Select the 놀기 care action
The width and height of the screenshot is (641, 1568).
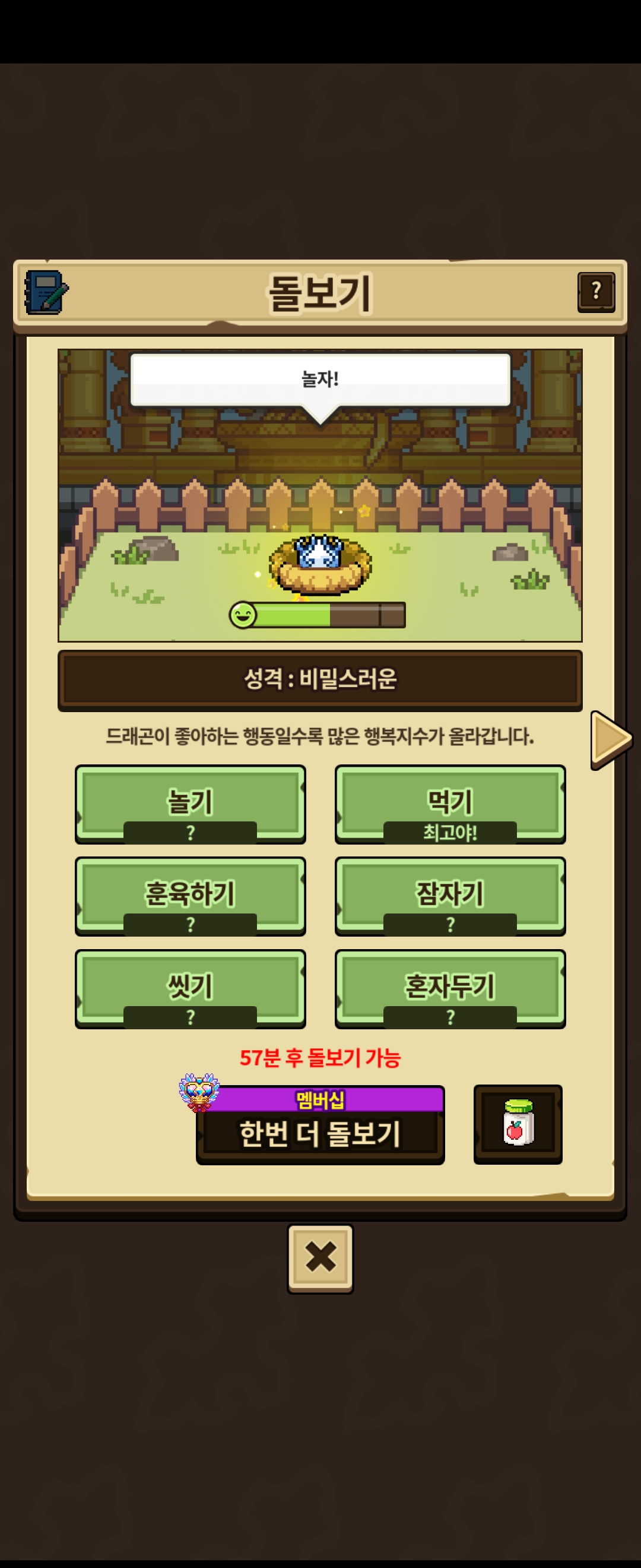(191, 804)
